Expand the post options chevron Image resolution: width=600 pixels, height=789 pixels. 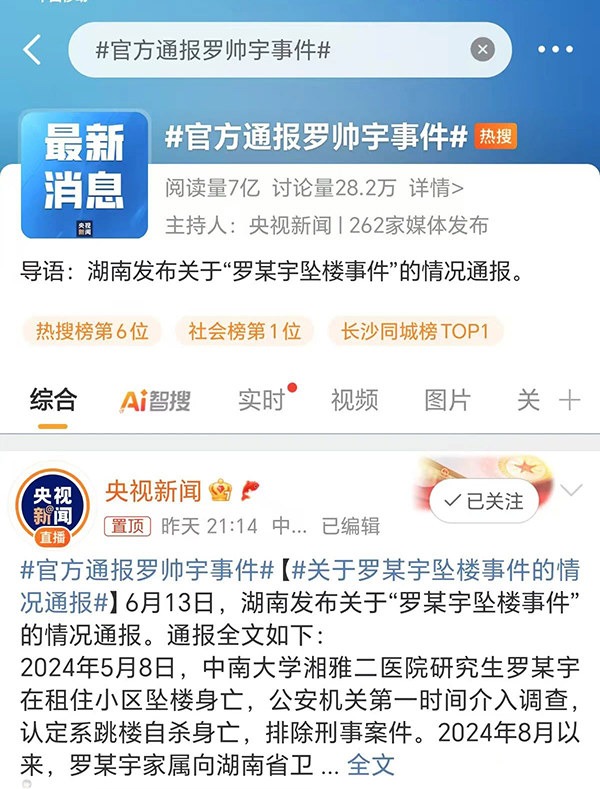[571, 490]
